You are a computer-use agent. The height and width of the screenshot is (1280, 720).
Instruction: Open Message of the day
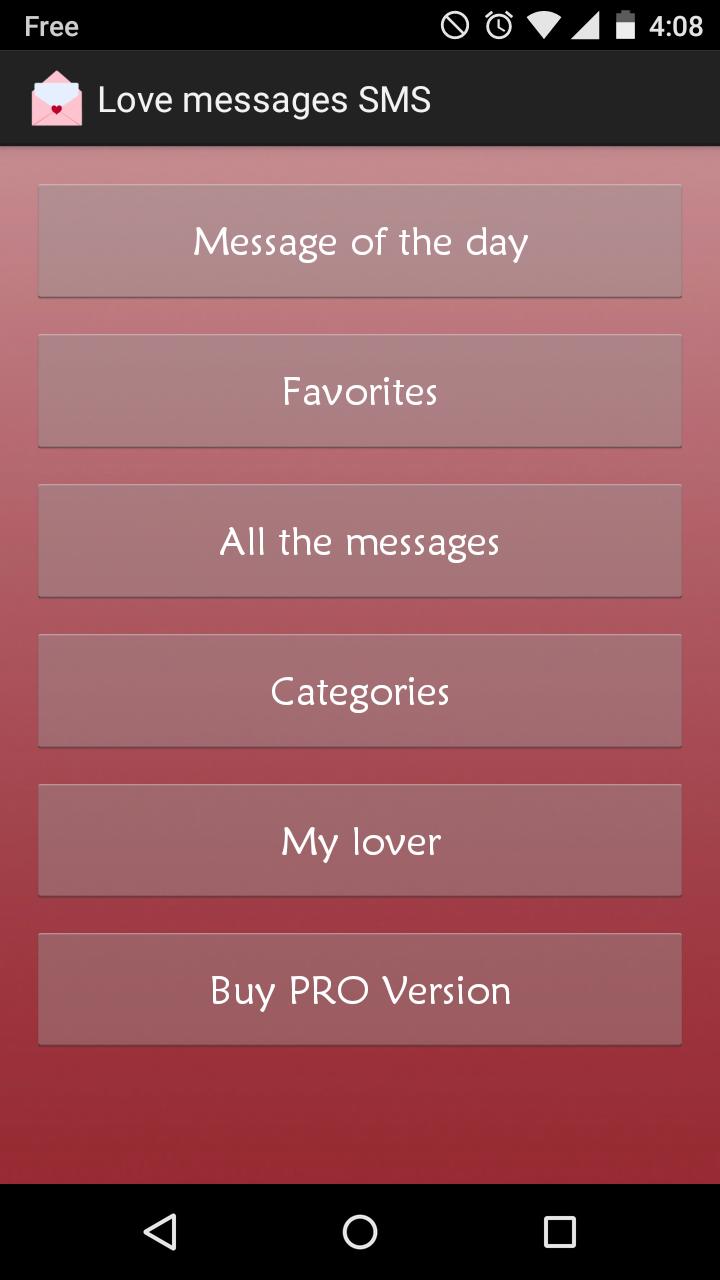(360, 241)
